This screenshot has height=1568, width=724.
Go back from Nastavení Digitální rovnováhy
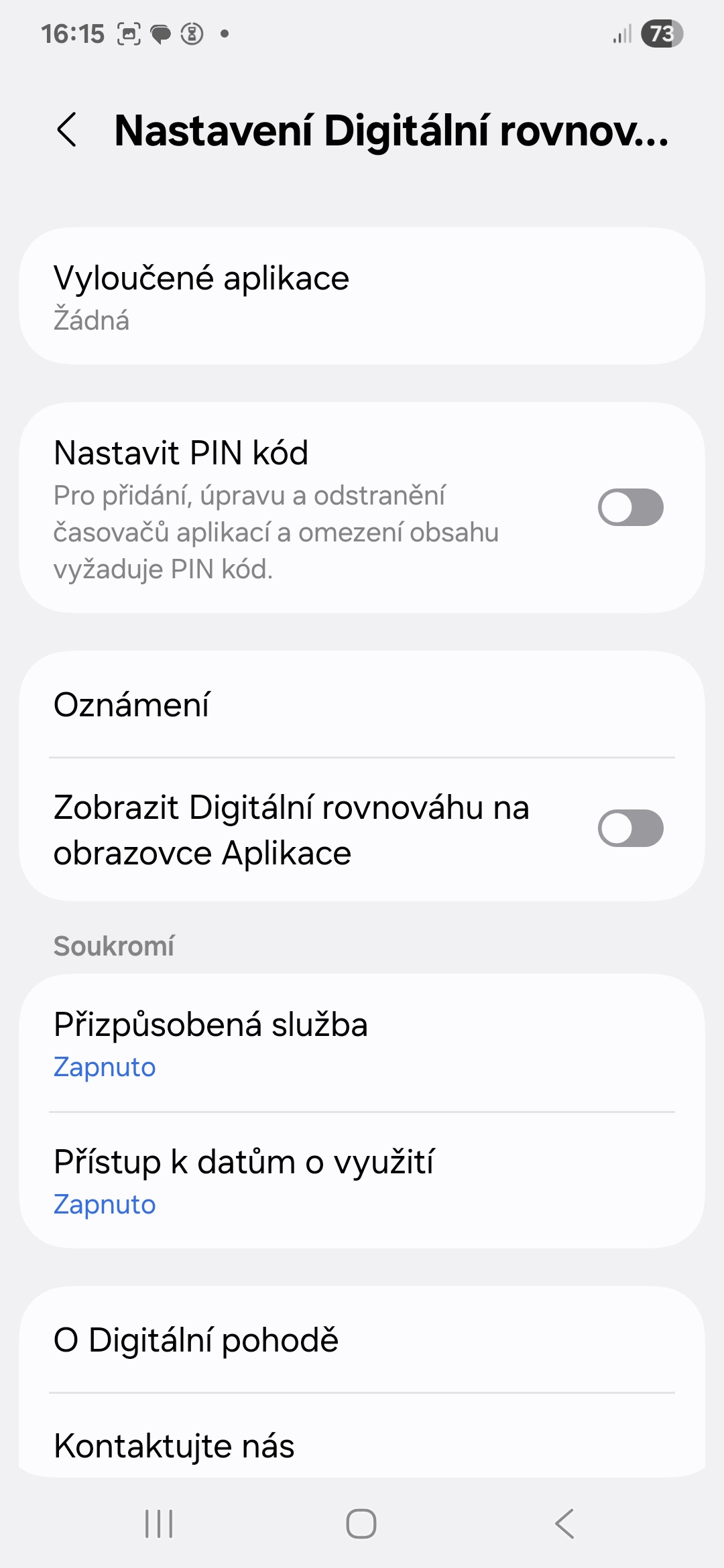[x=67, y=130]
